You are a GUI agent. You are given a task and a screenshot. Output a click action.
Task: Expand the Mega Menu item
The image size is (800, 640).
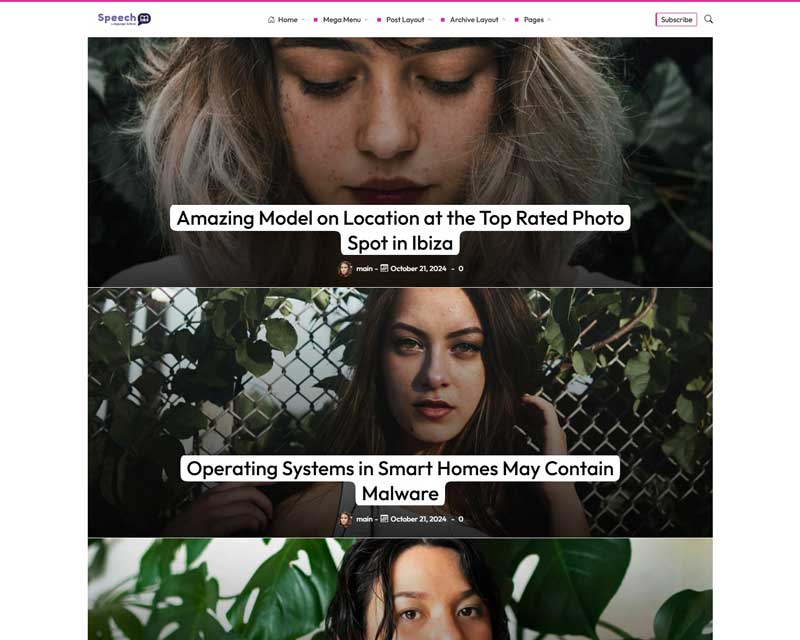point(341,19)
